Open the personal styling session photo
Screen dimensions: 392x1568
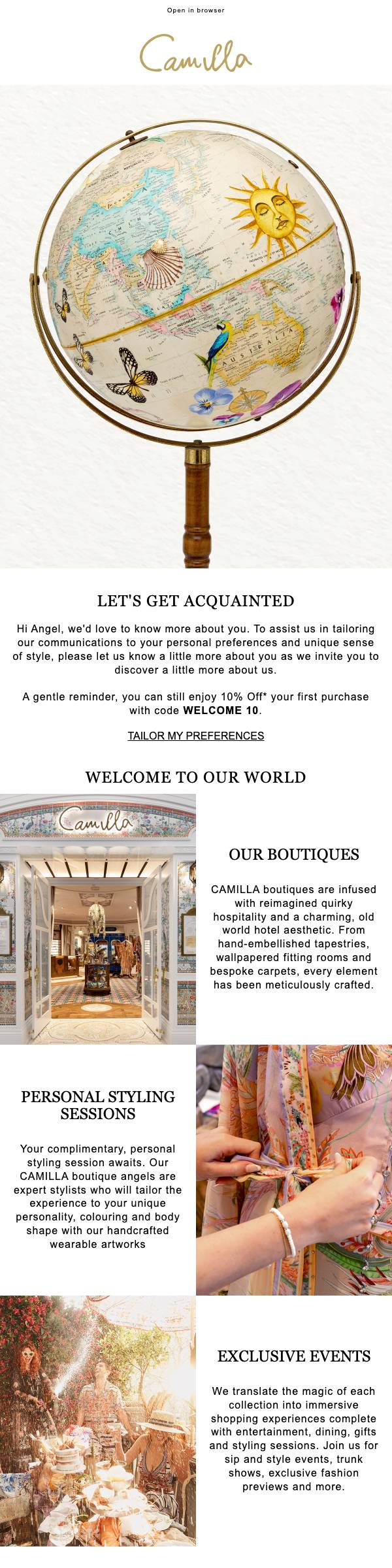pos(294,1169)
